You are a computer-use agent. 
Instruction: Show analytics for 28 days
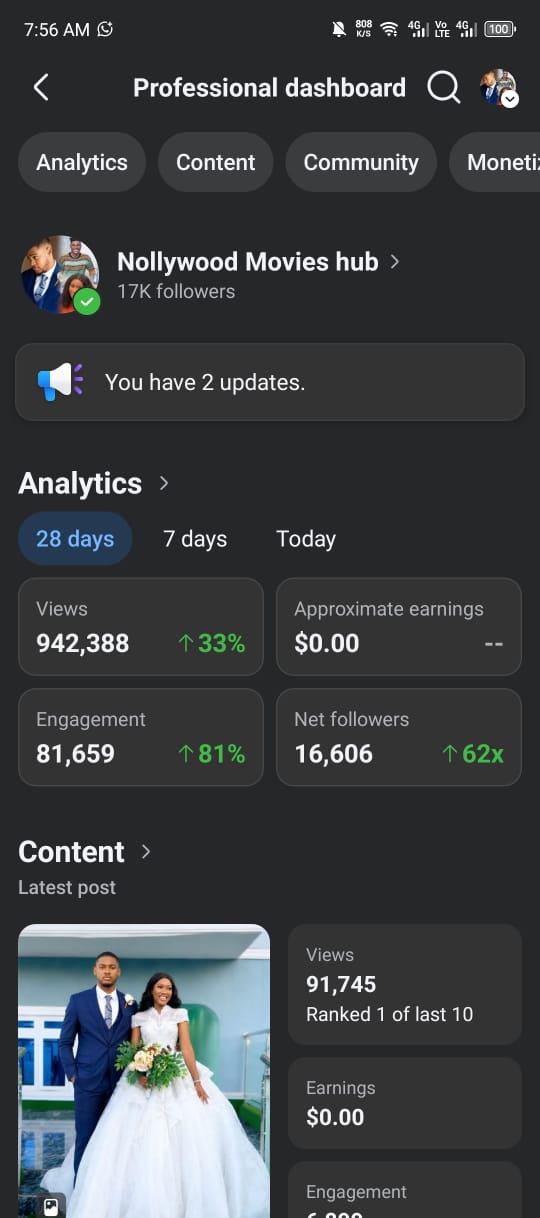[75, 539]
